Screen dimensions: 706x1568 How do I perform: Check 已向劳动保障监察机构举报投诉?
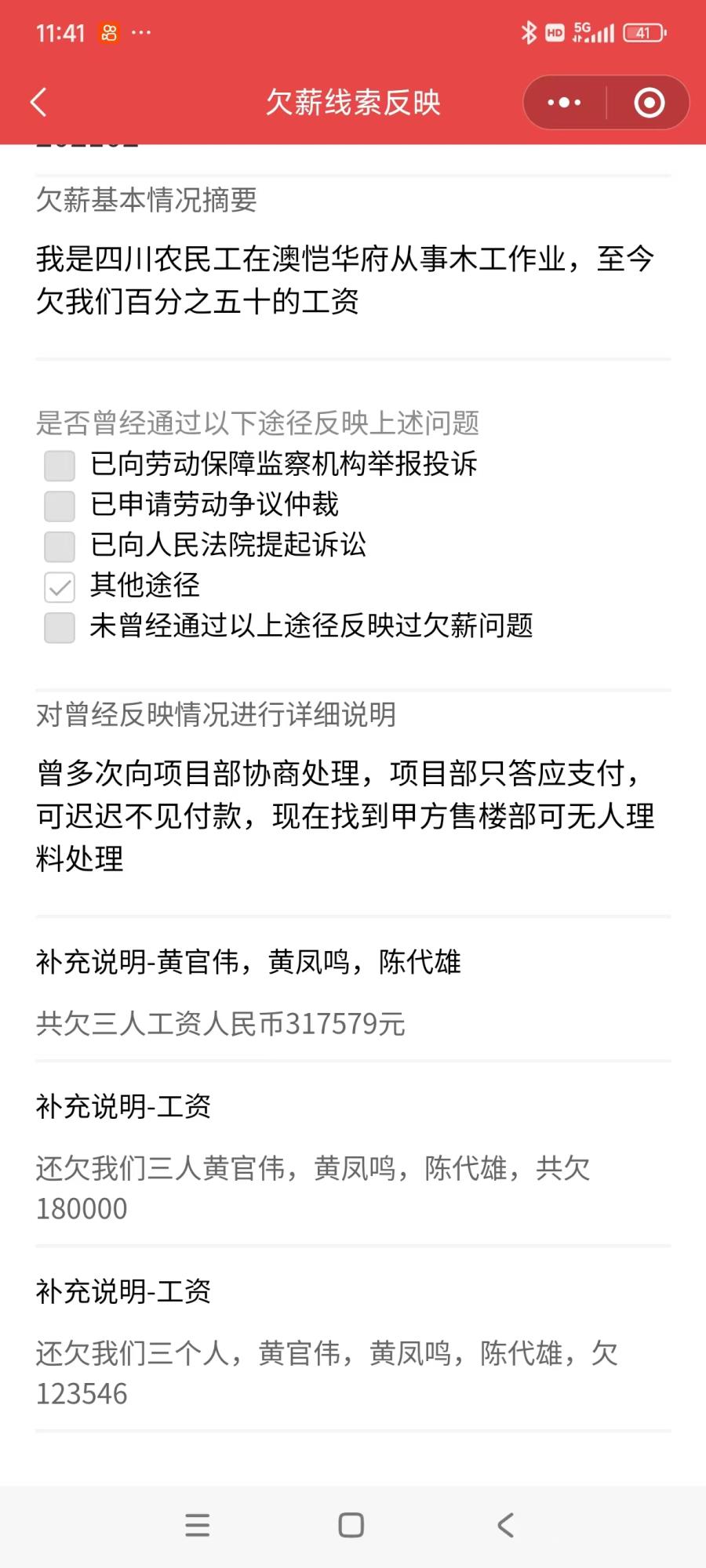(59, 466)
